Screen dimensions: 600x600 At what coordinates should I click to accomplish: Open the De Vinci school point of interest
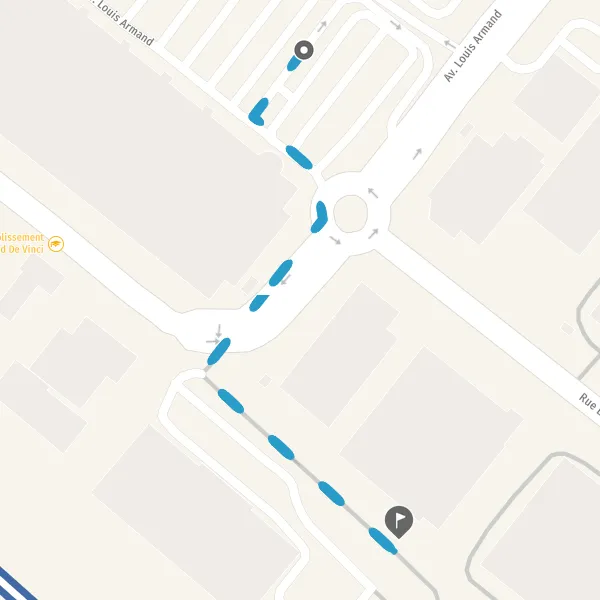click(56, 244)
